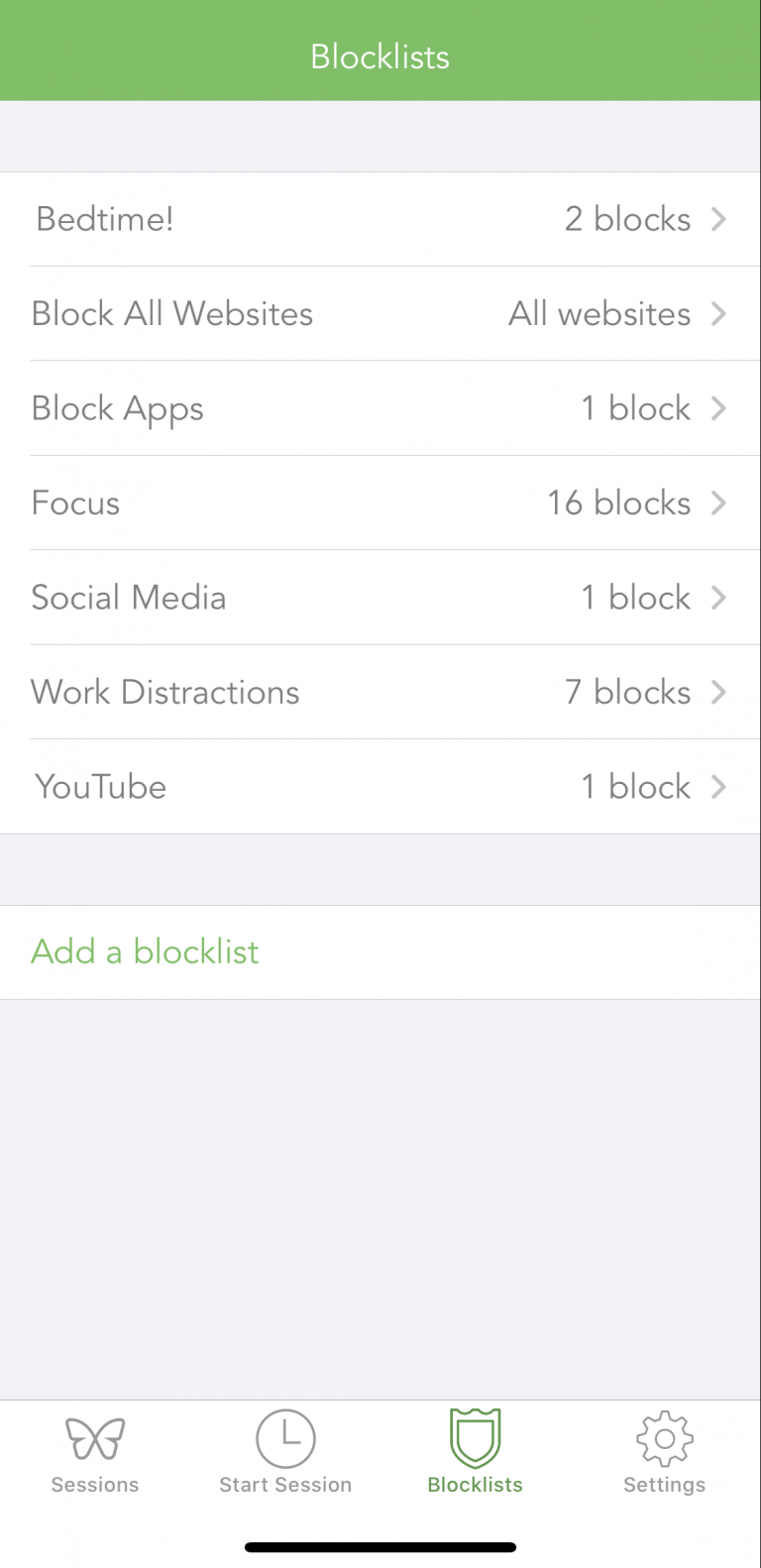Click Add a blocklist

pos(145,951)
